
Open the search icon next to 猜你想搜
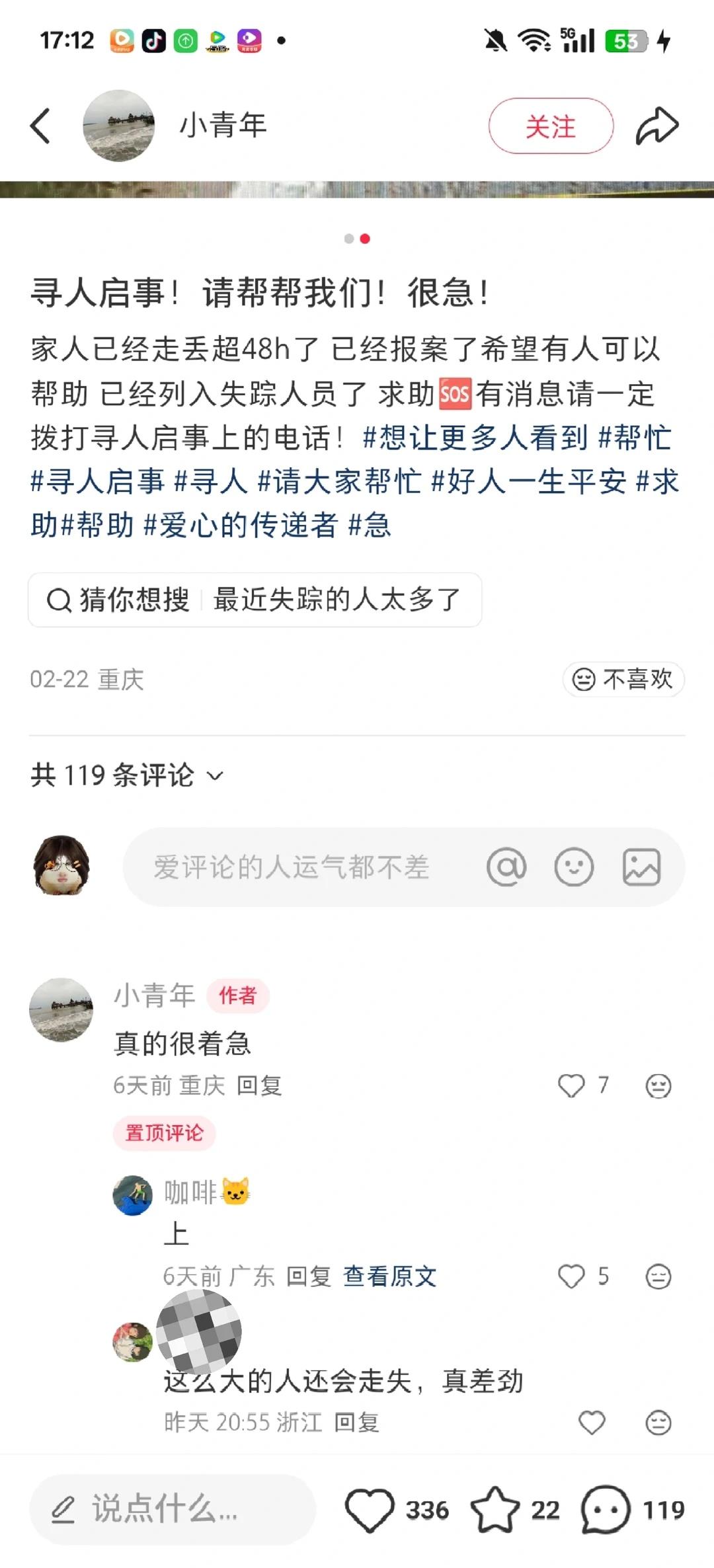[58, 600]
